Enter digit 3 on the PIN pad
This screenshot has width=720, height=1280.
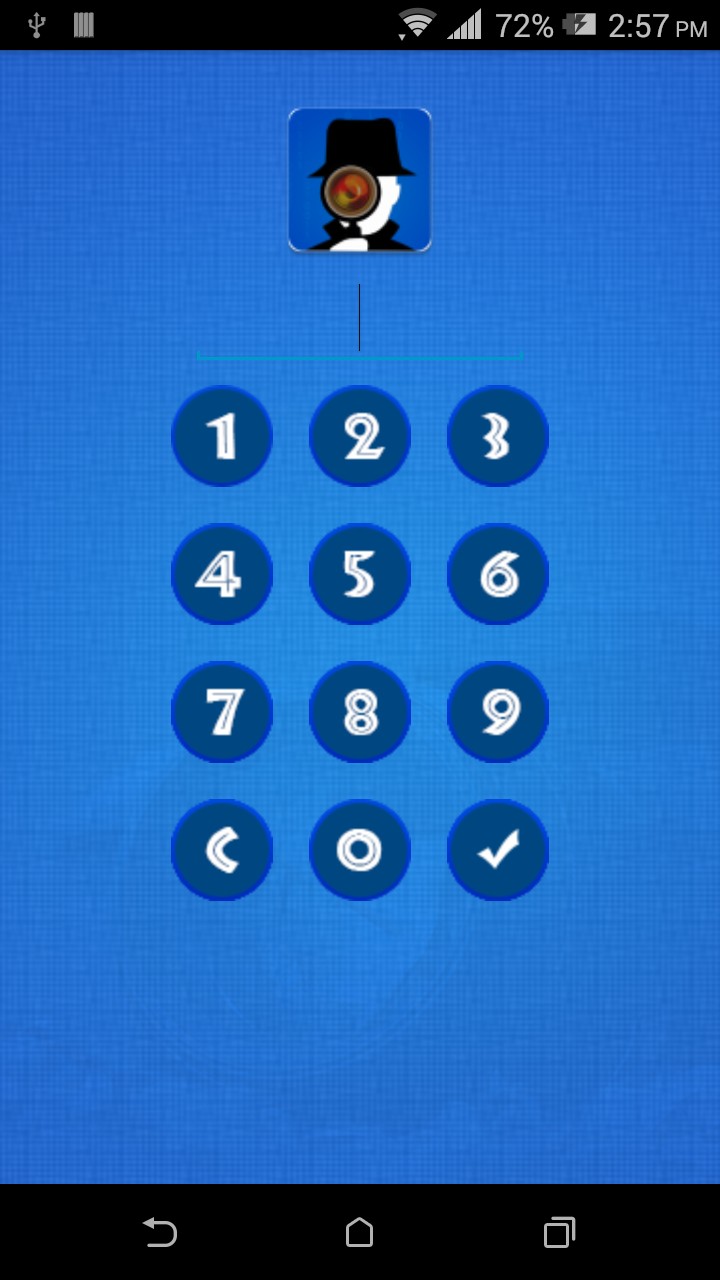tap(498, 436)
